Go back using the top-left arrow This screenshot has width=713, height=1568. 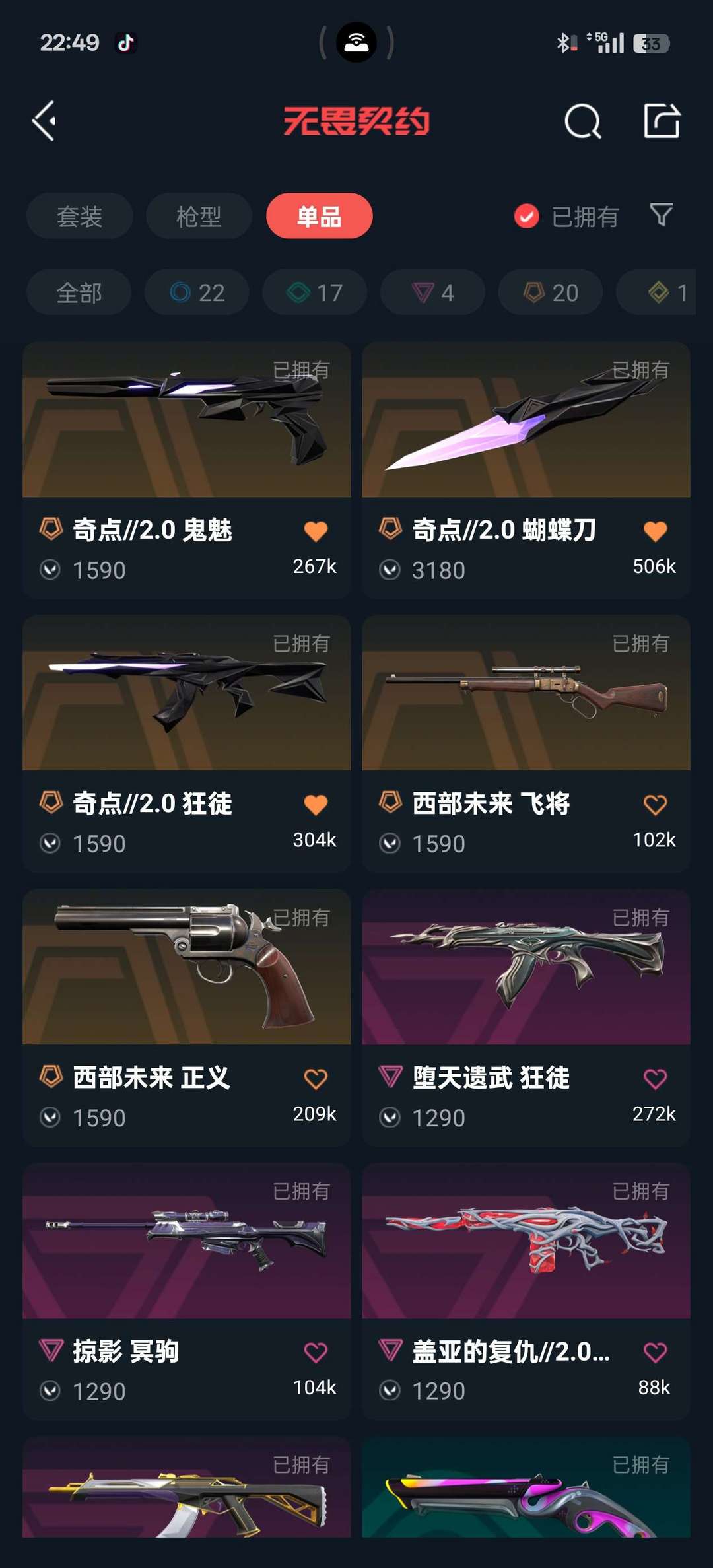(45, 121)
